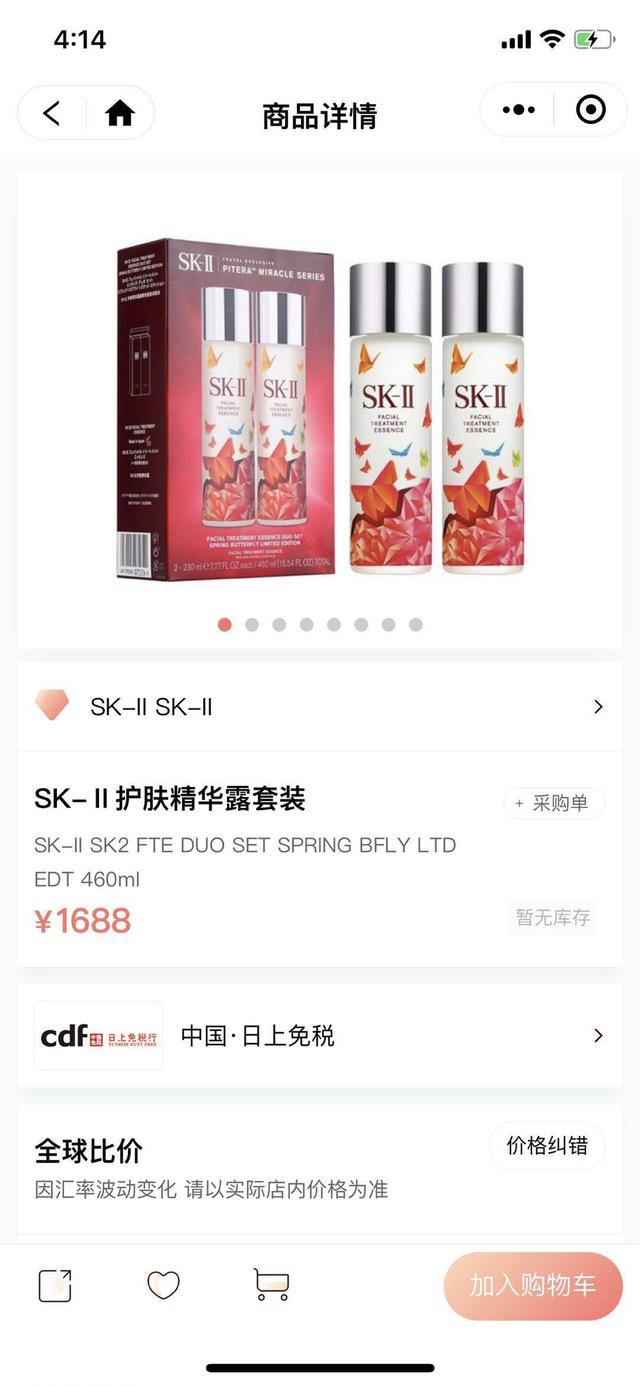The image size is (640, 1386).
Task: Open the 中国·日上免税 store page
Action: pyautogui.click(x=320, y=1036)
